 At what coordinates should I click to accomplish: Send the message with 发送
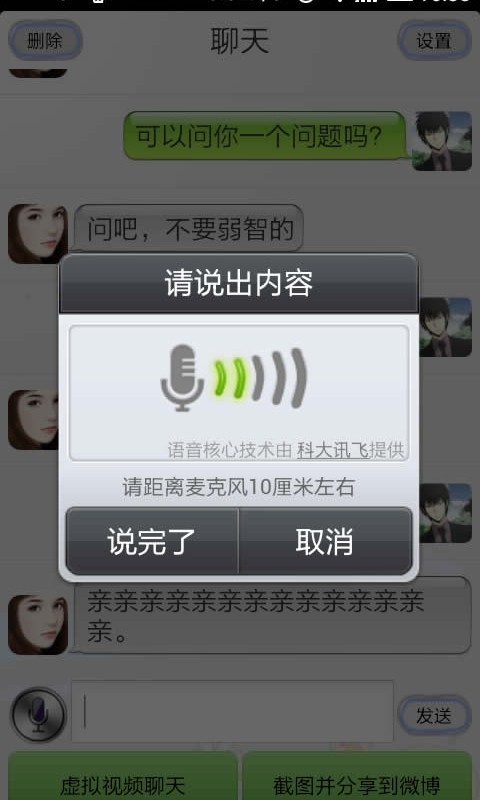(x=434, y=715)
